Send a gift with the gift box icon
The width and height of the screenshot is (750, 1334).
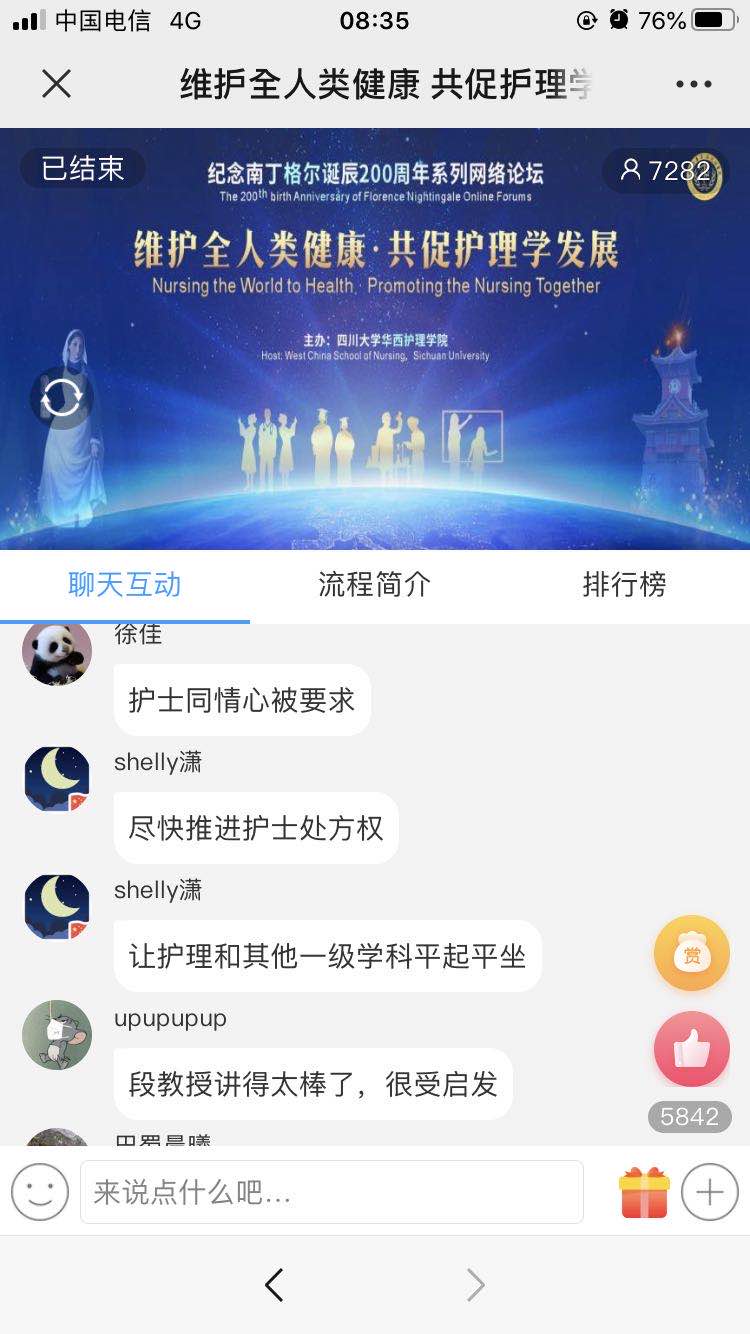point(644,1192)
